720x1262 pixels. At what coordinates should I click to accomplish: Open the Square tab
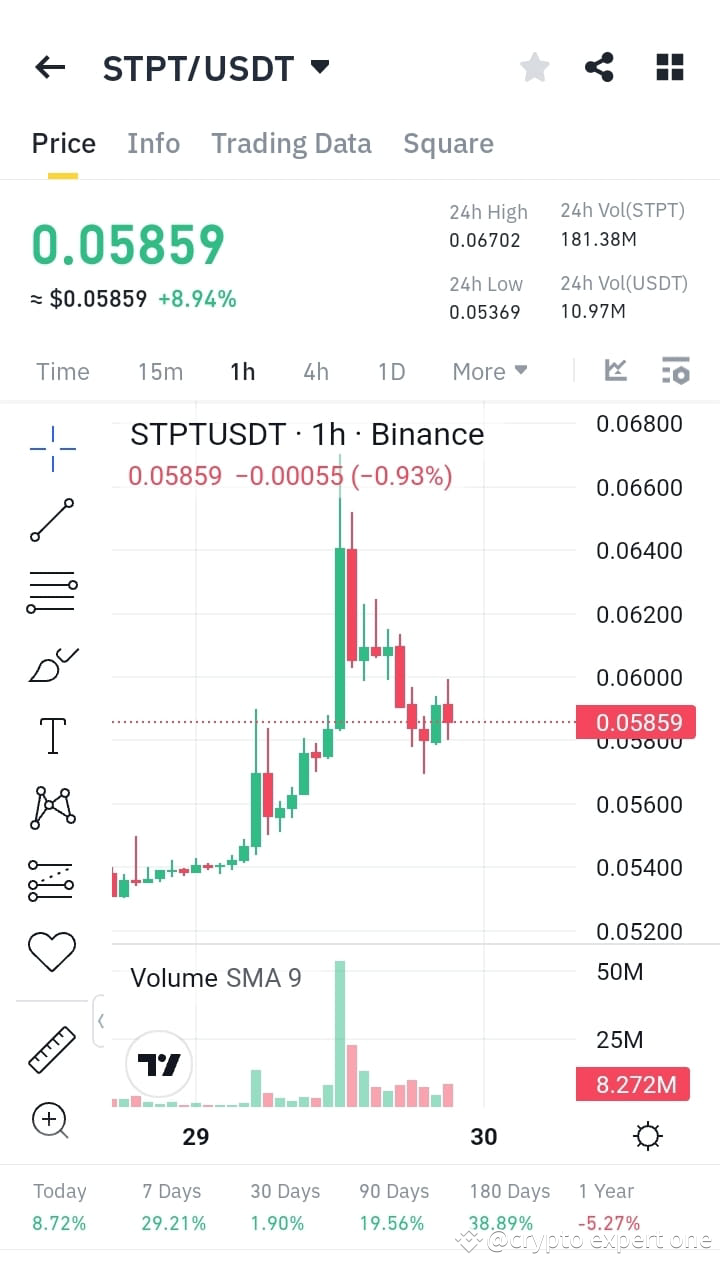448,143
